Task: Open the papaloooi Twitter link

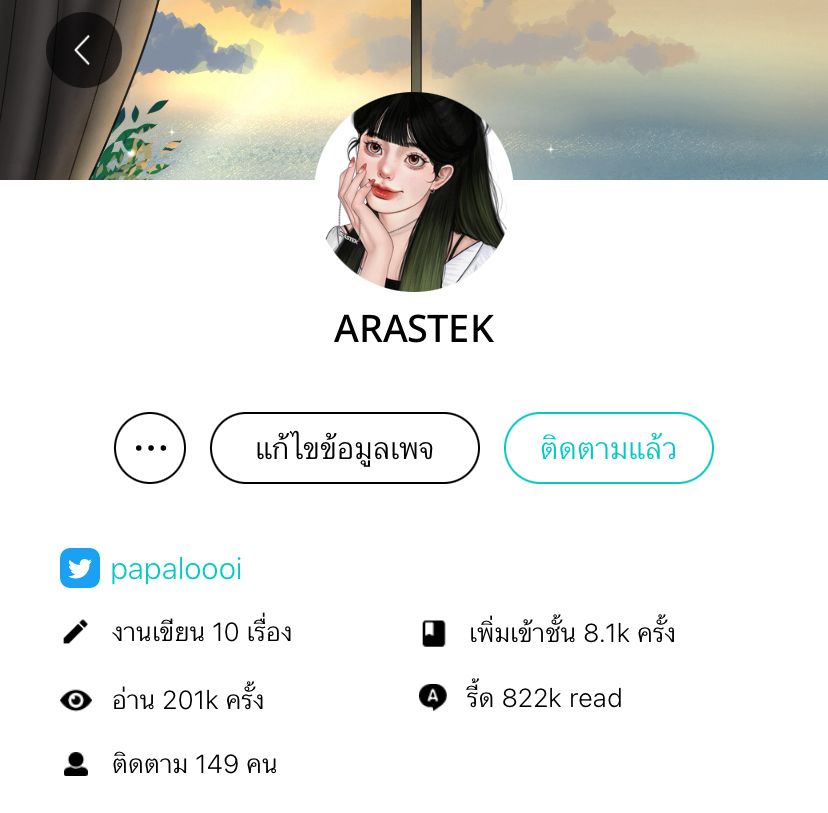Action: pyautogui.click(x=176, y=569)
